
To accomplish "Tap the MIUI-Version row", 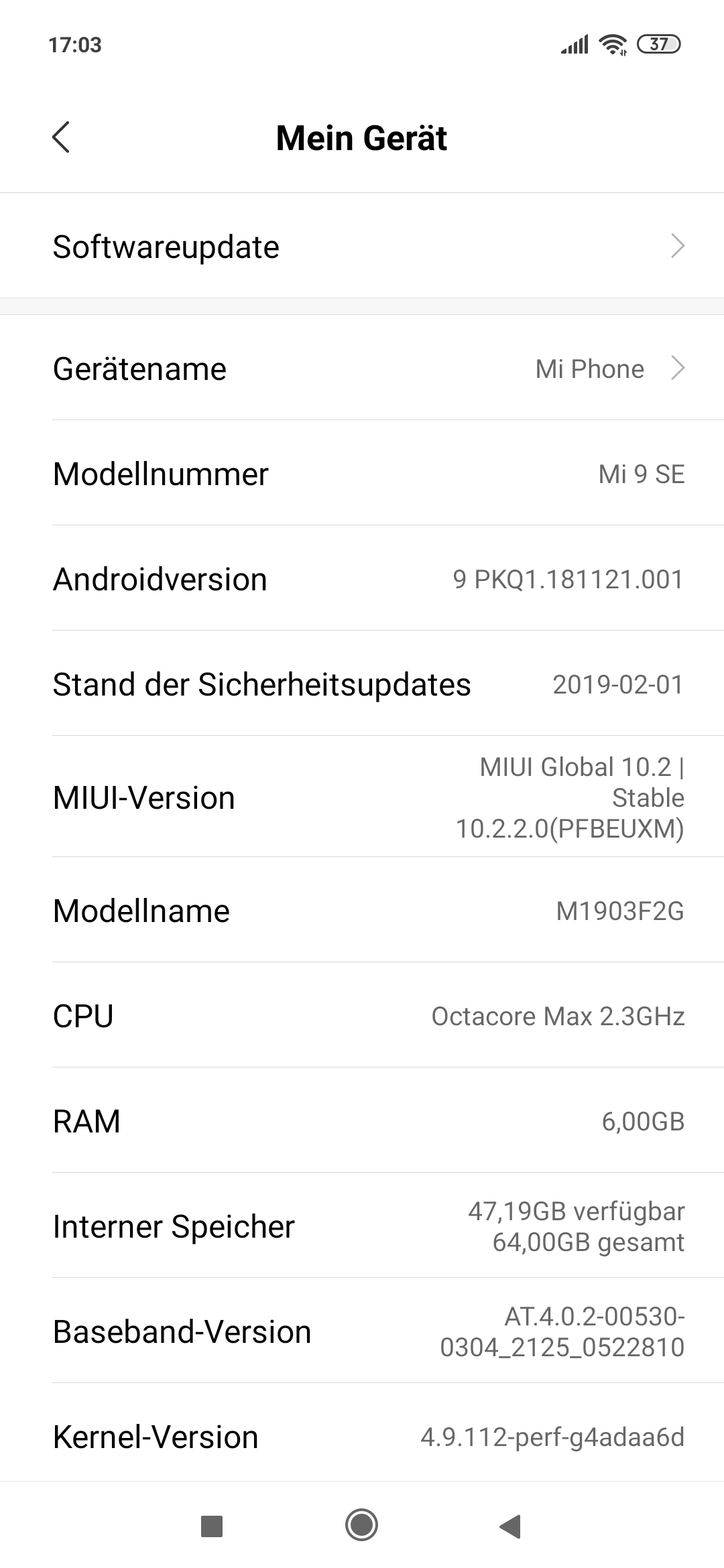I will (362, 797).
